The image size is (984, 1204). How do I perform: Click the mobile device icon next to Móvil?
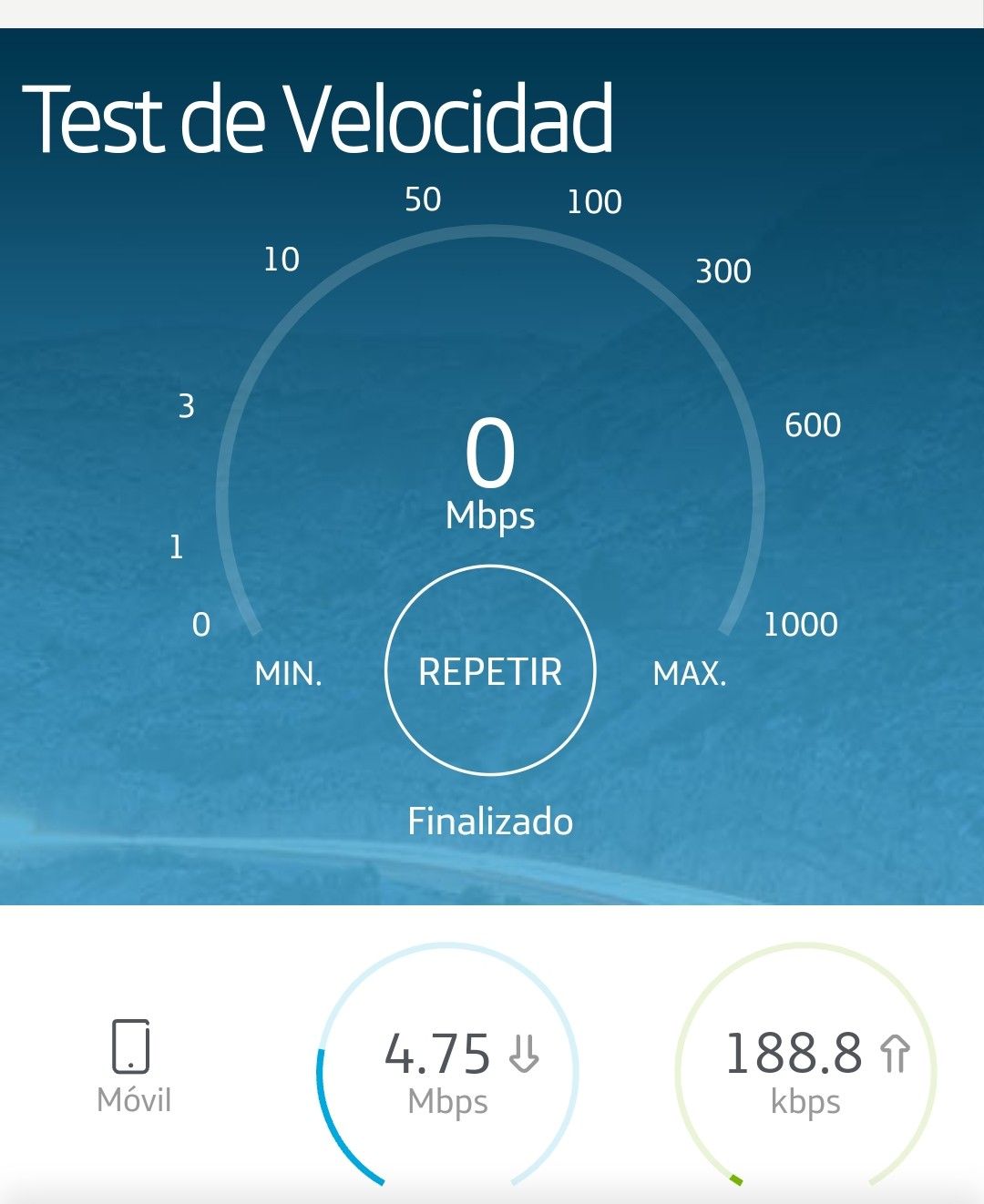[x=133, y=1048]
